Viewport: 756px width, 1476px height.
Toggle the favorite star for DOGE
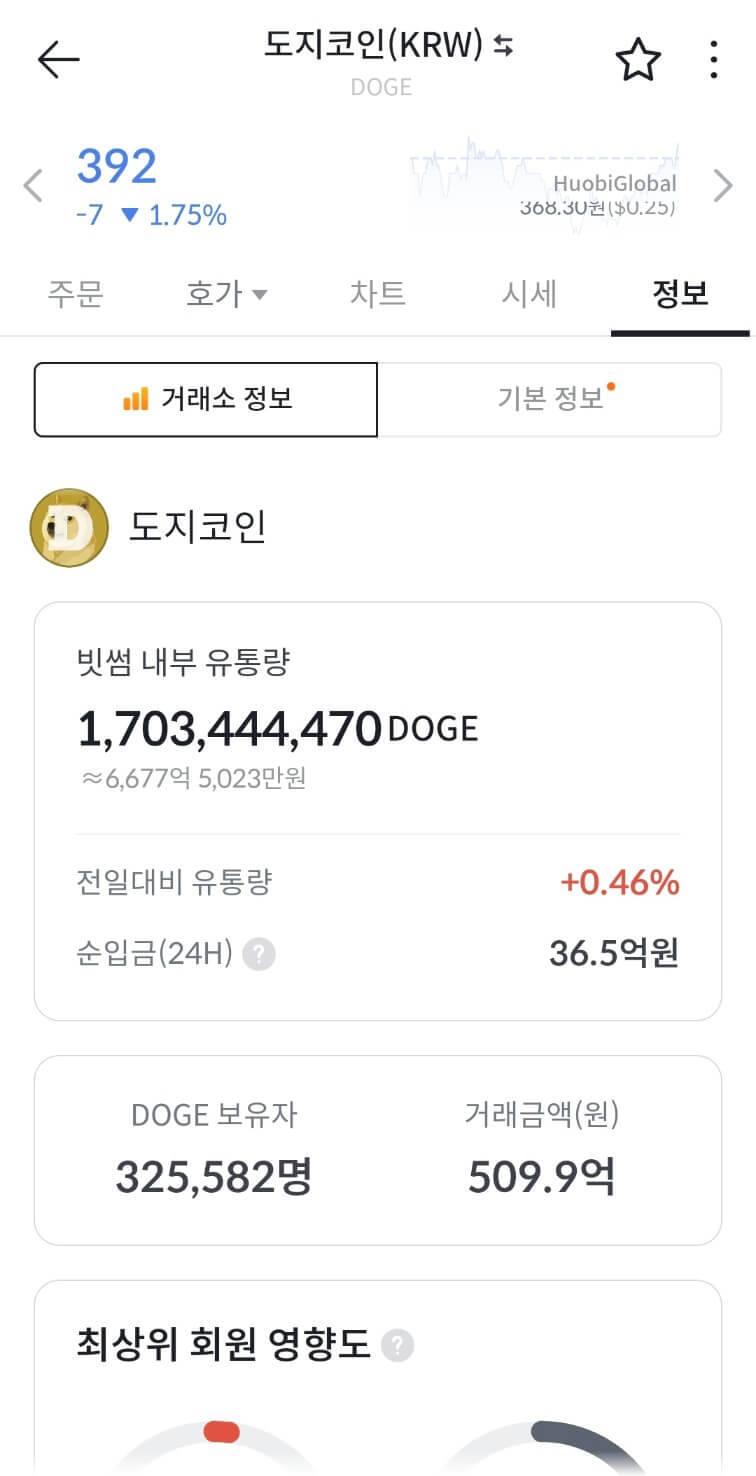637,58
